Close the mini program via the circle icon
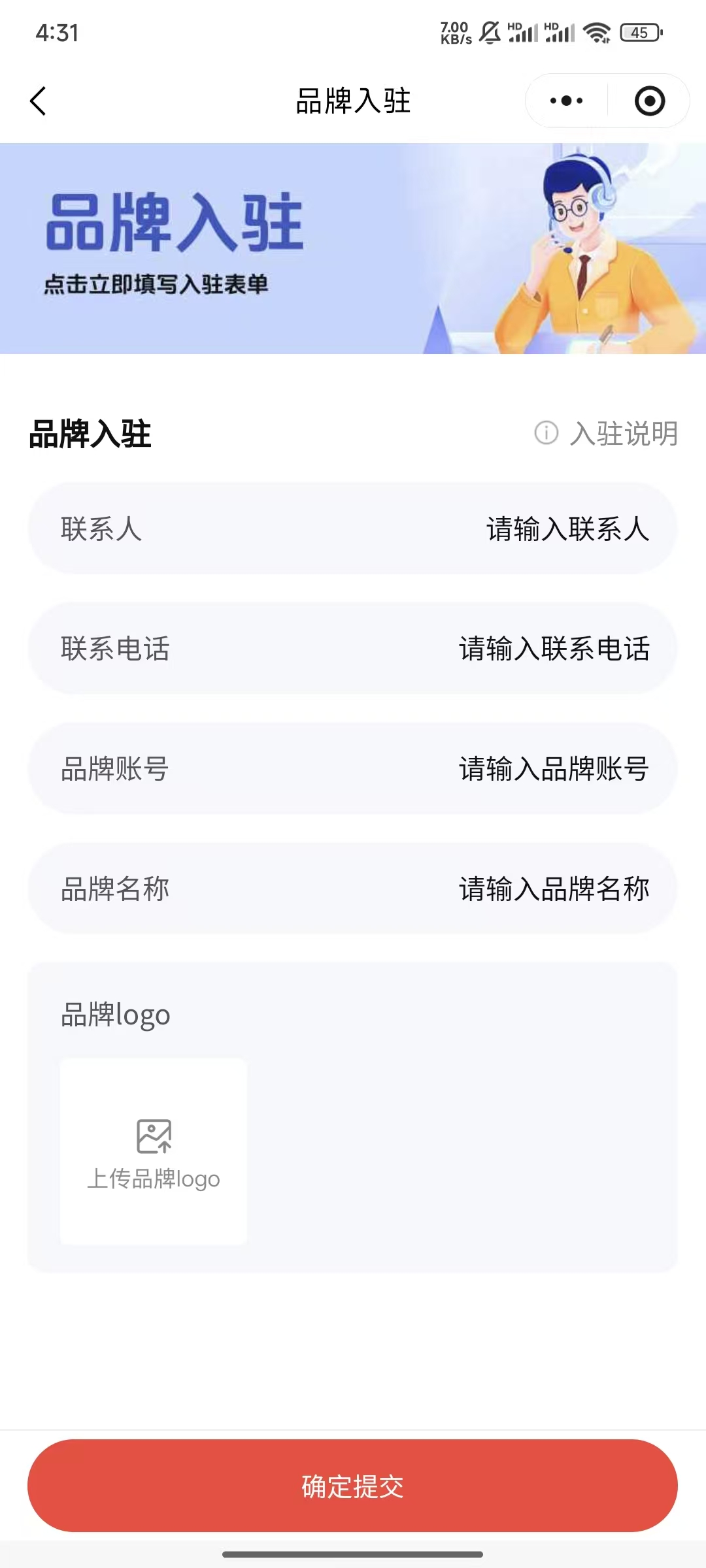This screenshot has width=706, height=1568. (x=649, y=101)
